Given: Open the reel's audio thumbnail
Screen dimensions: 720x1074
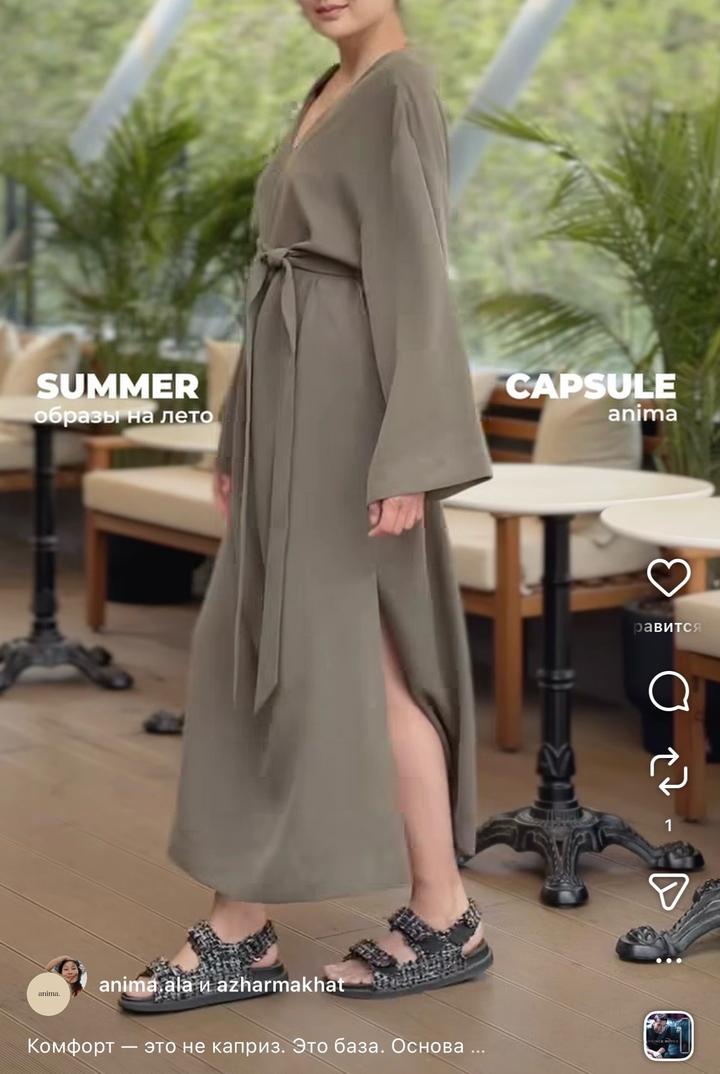Looking at the screenshot, I should [668, 1035].
